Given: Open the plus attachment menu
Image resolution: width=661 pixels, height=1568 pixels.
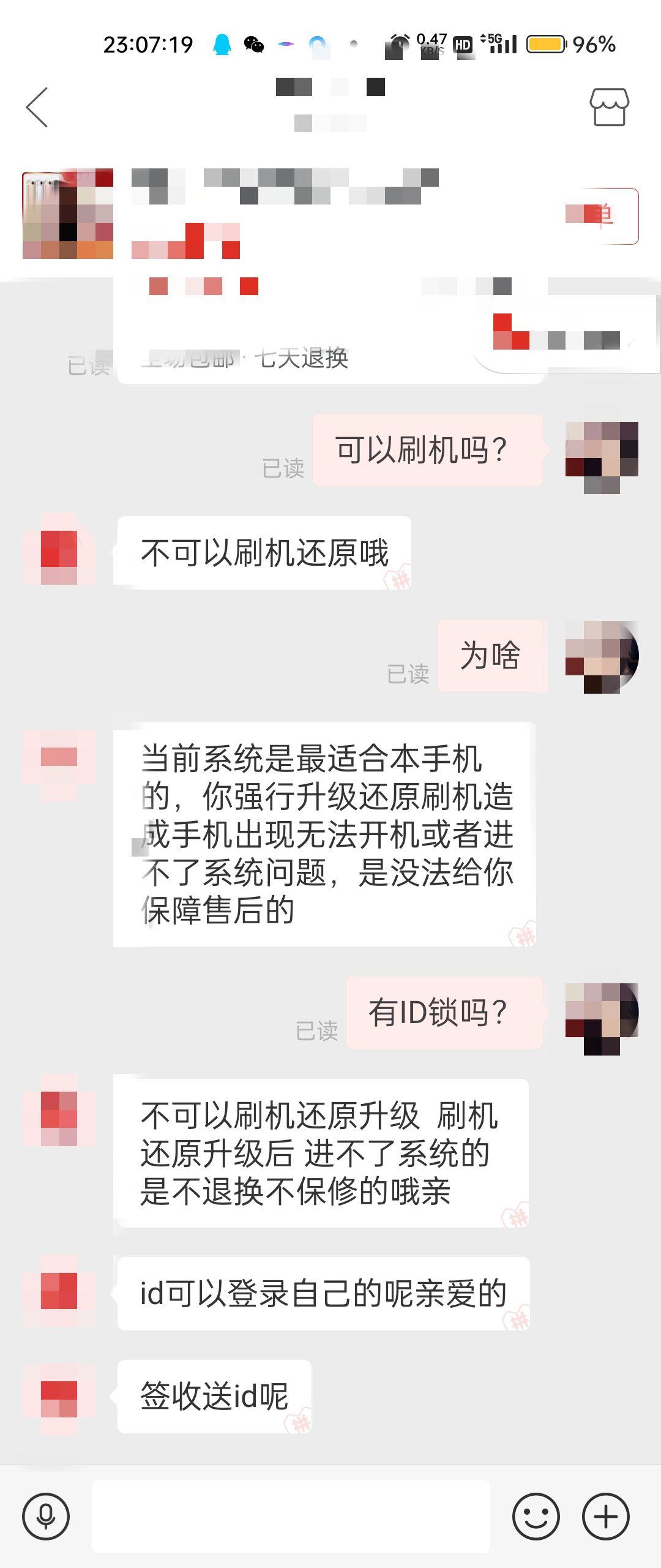Looking at the screenshot, I should 606,1517.
